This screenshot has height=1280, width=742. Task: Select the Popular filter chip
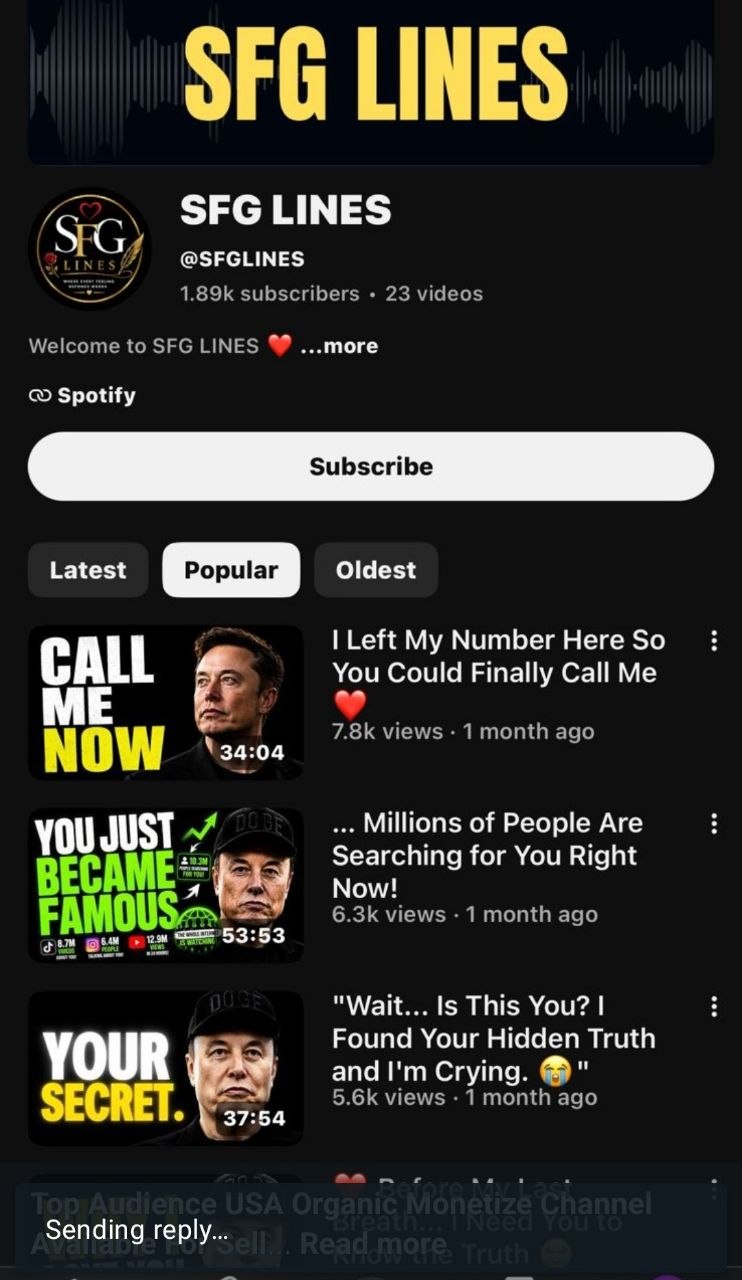pyautogui.click(x=231, y=570)
